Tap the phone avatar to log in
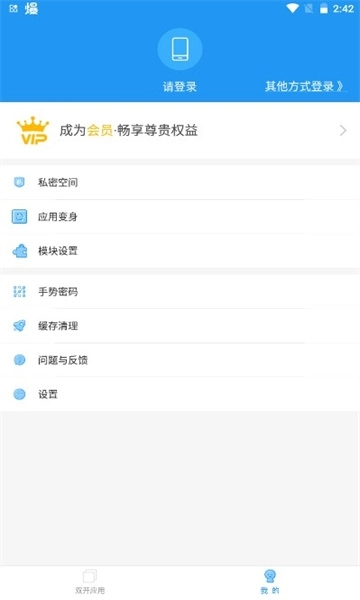Viewport: 360px width, 600px height. pos(180,50)
